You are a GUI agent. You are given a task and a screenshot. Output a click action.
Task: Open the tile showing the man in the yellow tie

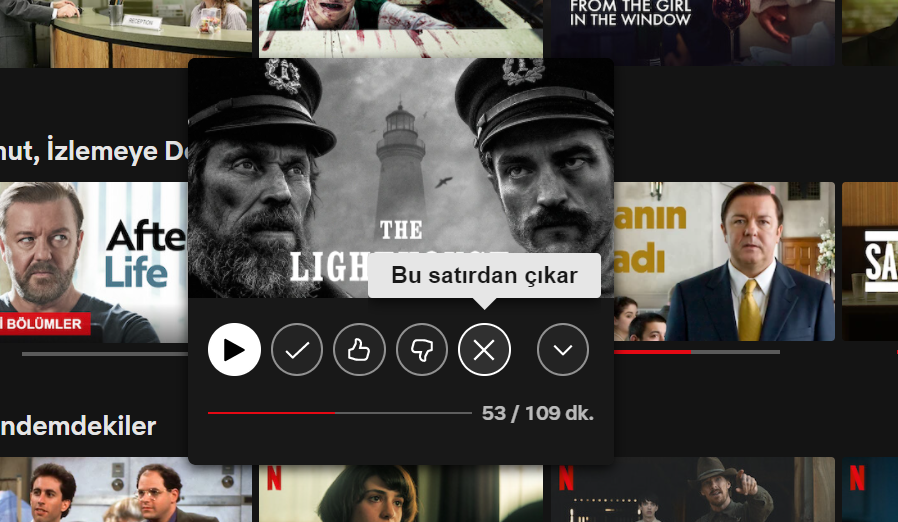click(725, 260)
